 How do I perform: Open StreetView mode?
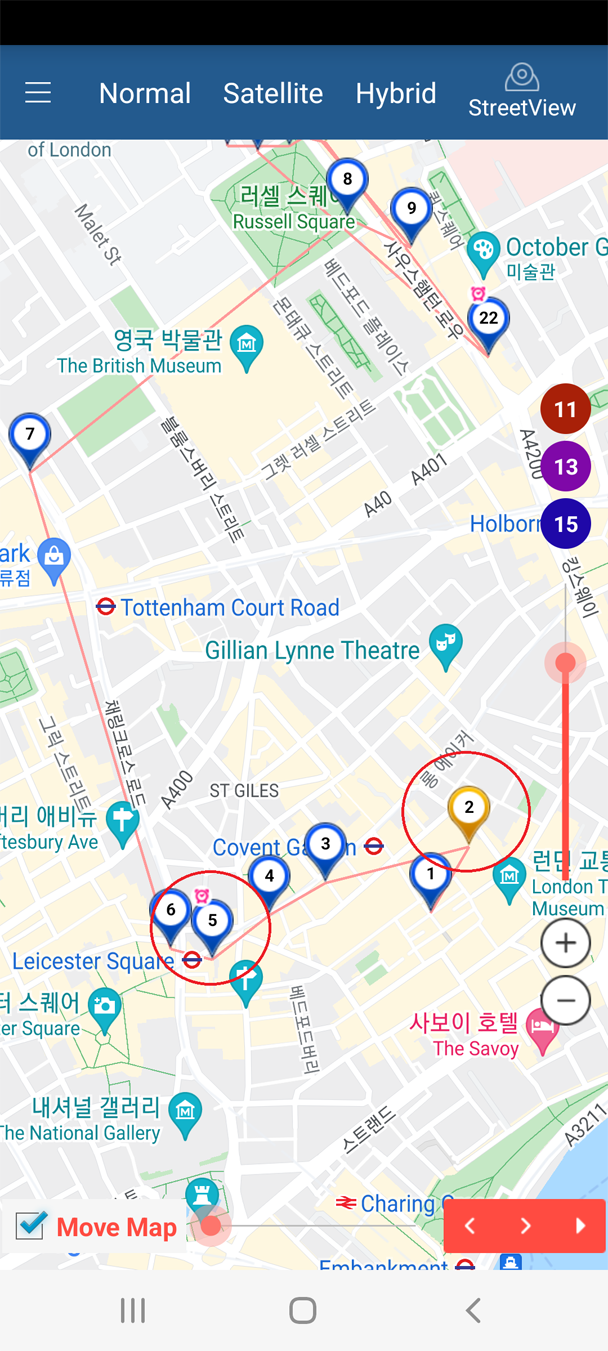click(522, 91)
